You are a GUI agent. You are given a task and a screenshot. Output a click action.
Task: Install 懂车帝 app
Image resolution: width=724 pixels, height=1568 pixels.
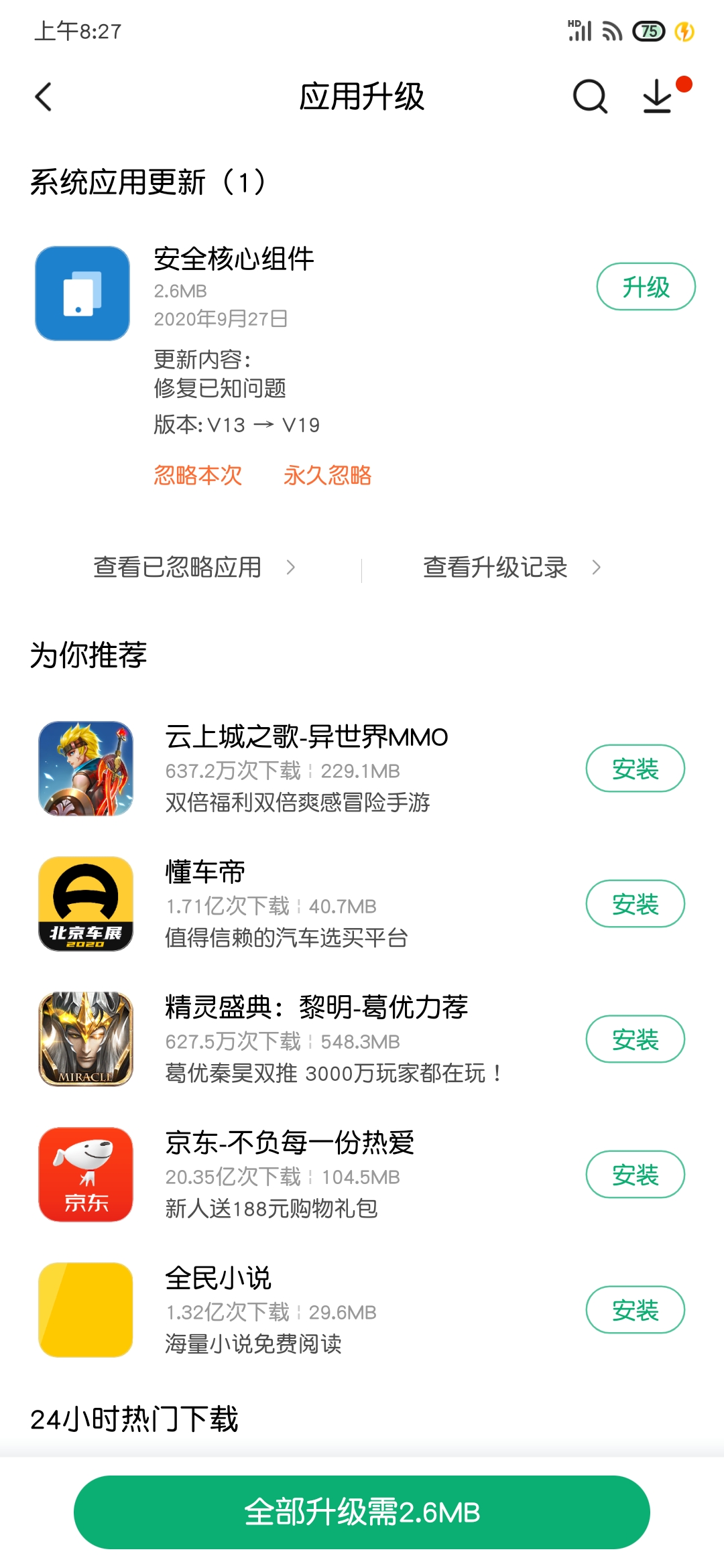(x=635, y=904)
